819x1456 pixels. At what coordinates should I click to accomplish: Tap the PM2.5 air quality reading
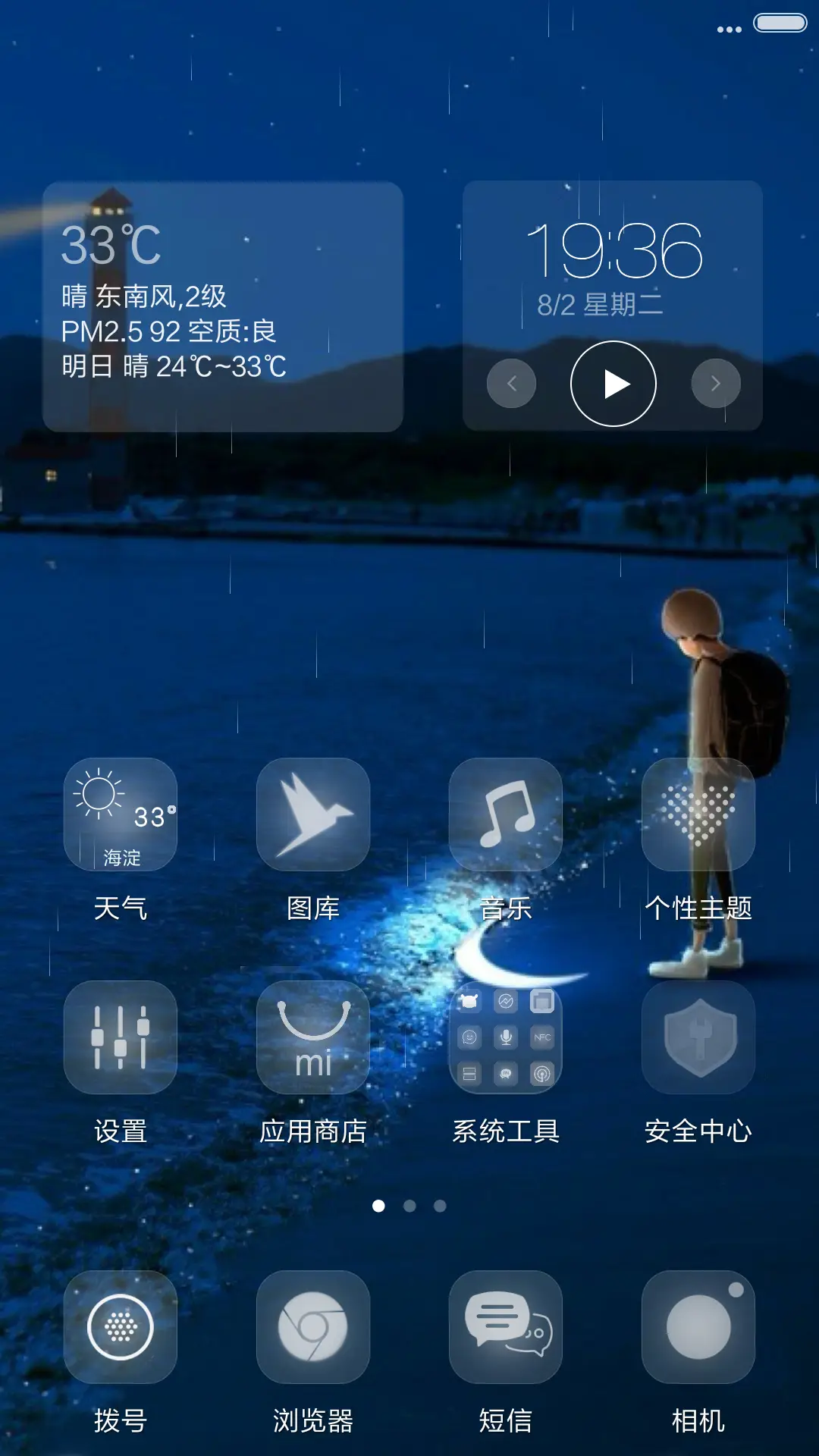(171, 331)
